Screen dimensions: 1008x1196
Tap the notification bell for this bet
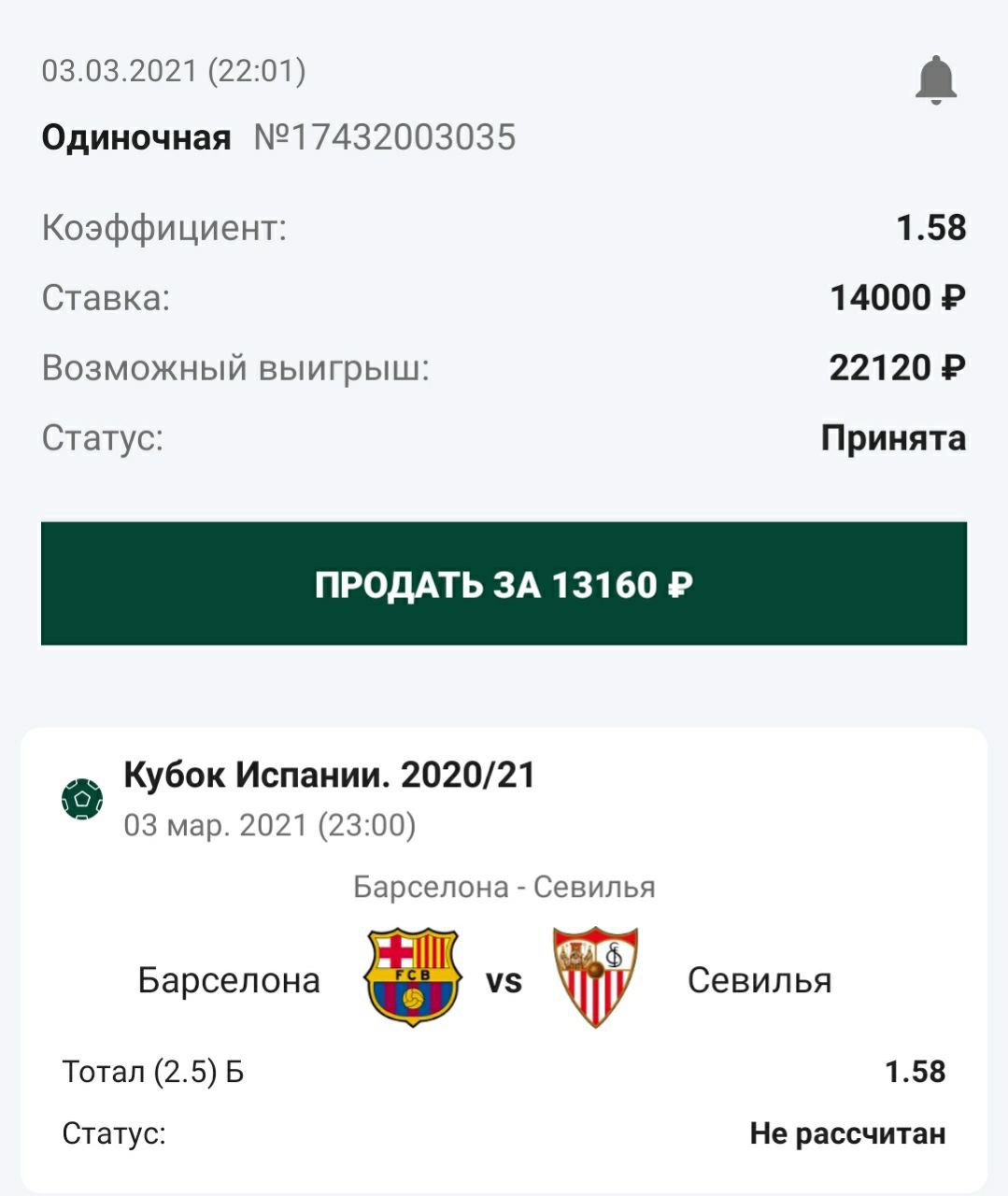tap(935, 80)
